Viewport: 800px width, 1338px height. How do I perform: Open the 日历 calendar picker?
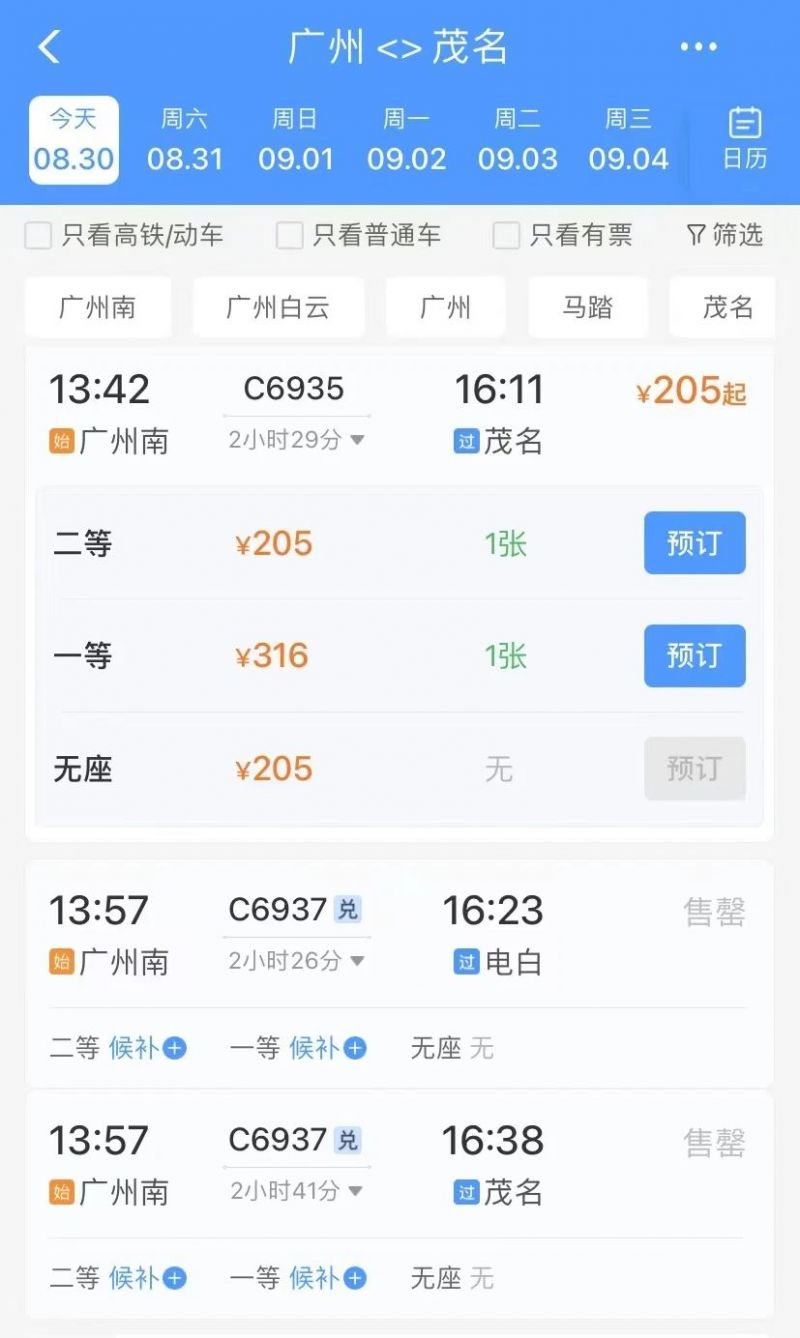coord(745,140)
